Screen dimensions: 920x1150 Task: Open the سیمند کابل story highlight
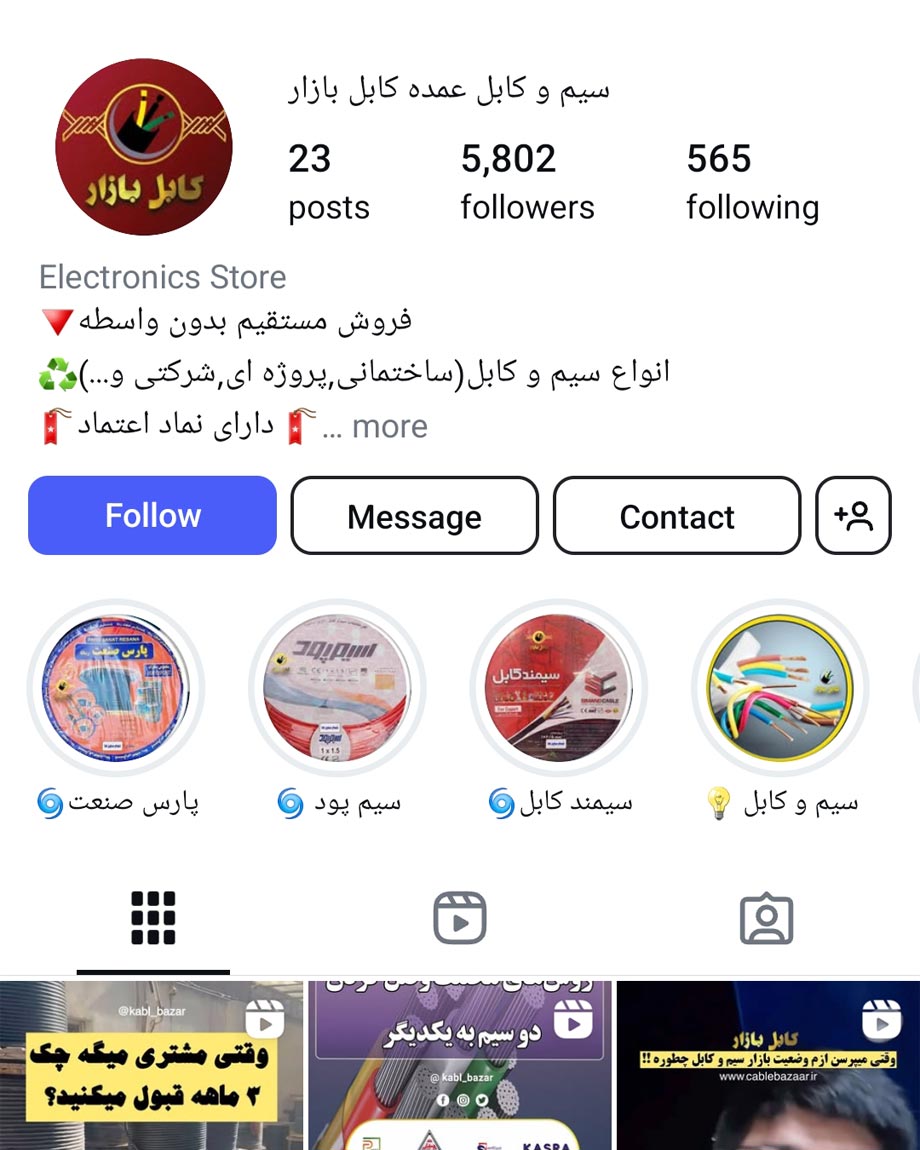coord(559,688)
